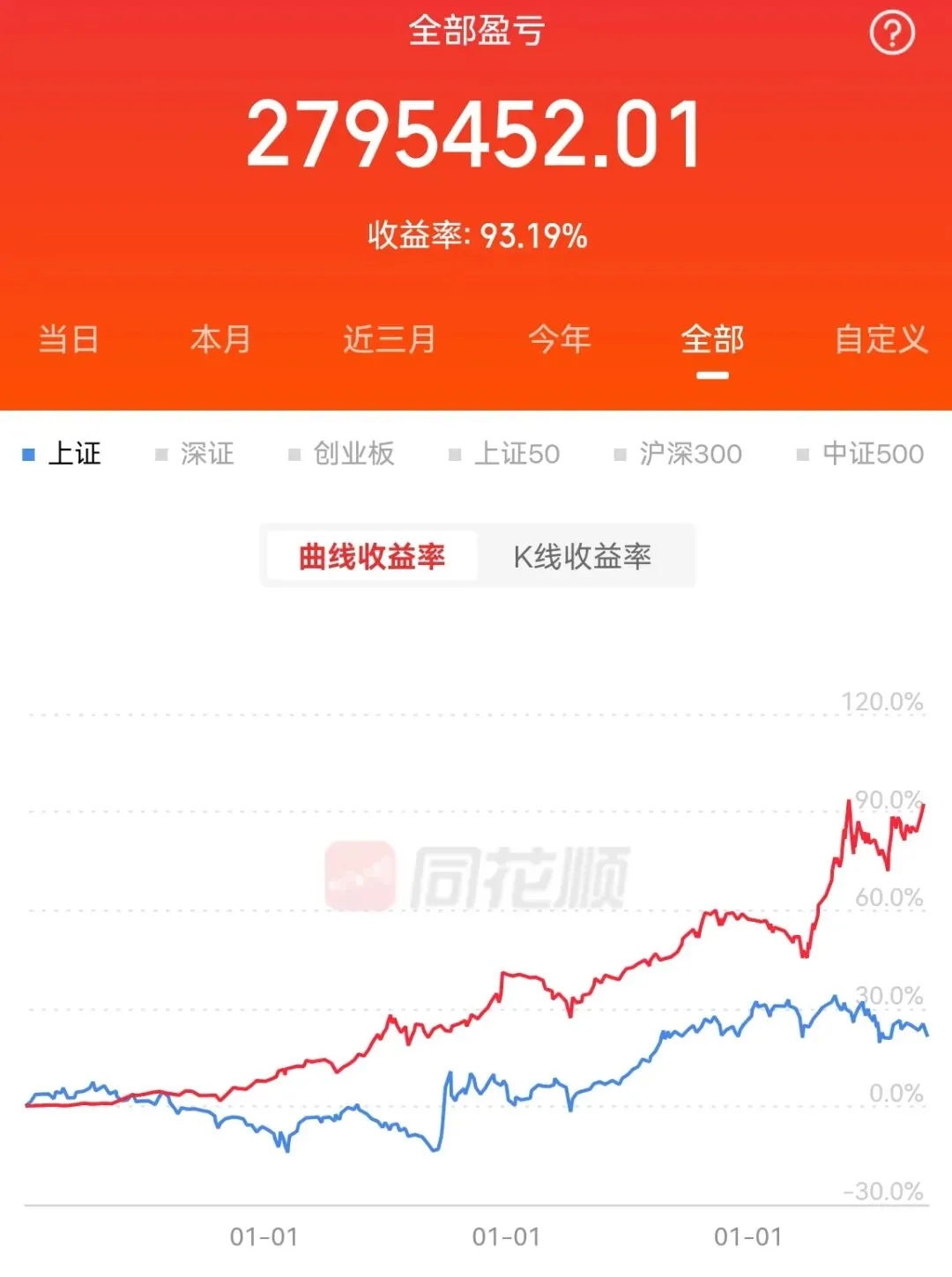Image resolution: width=952 pixels, height=1277 pixels.
Task: Select the 全部 tab
Action: pos(712,339)
